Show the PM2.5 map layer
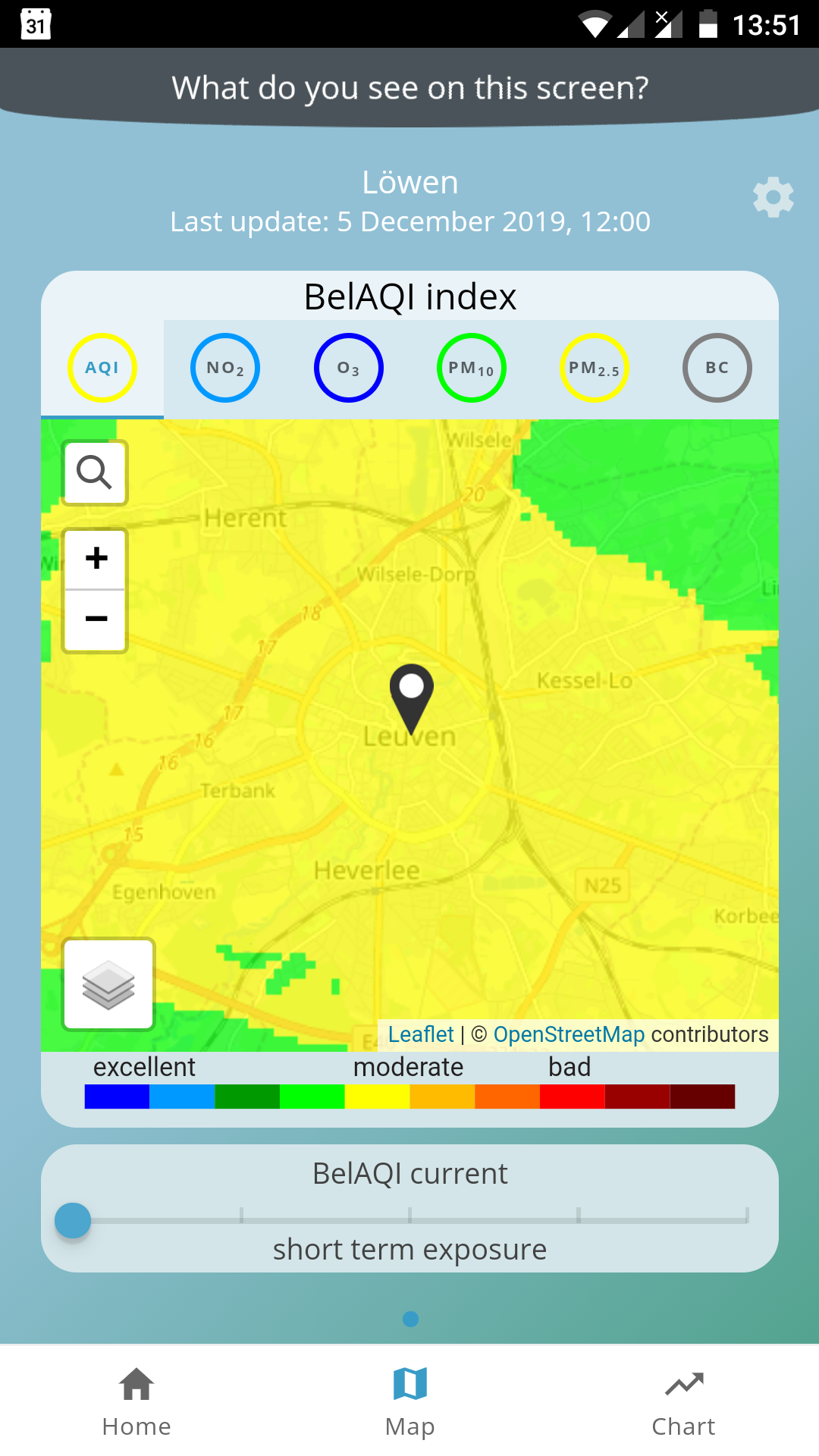 594,369
